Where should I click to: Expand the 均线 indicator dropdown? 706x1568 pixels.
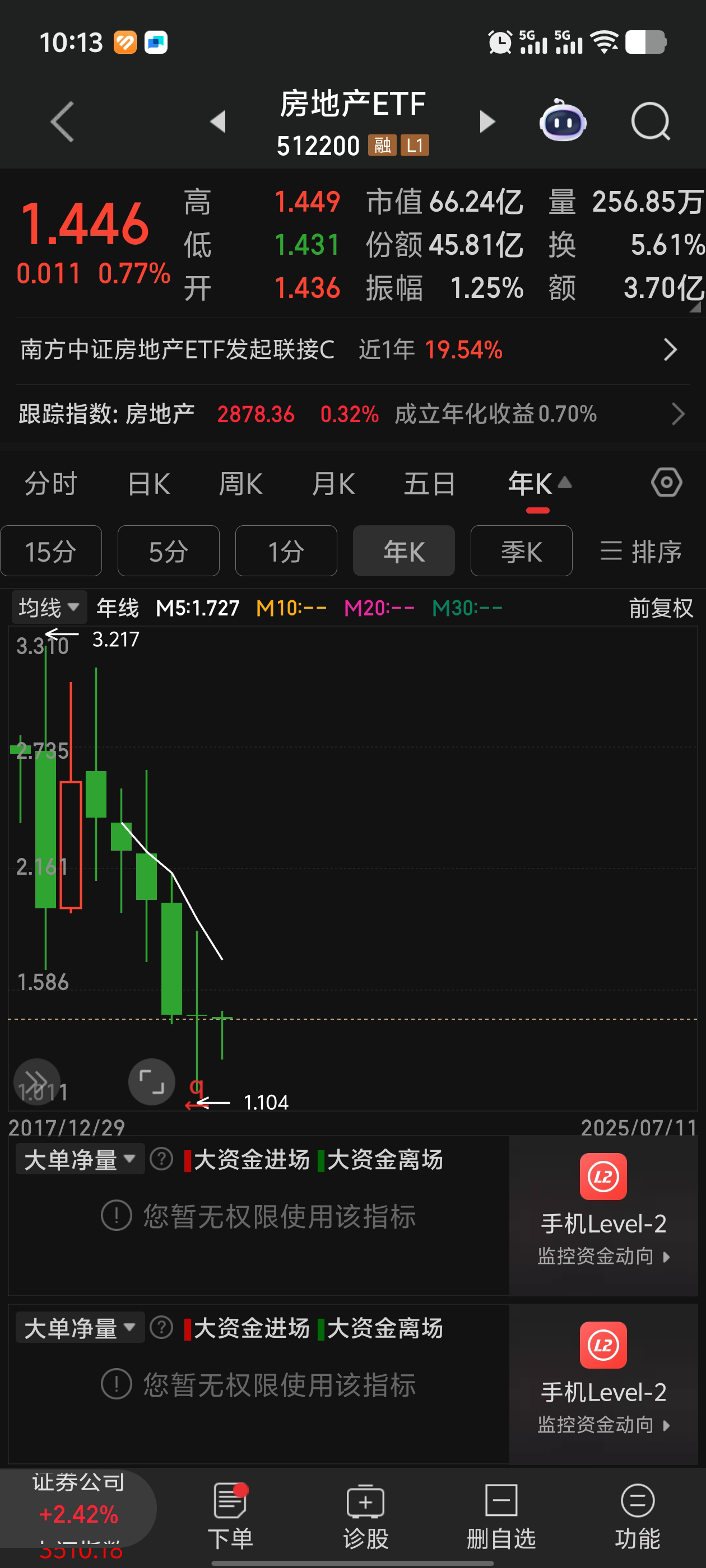click(x=49, y=608)
